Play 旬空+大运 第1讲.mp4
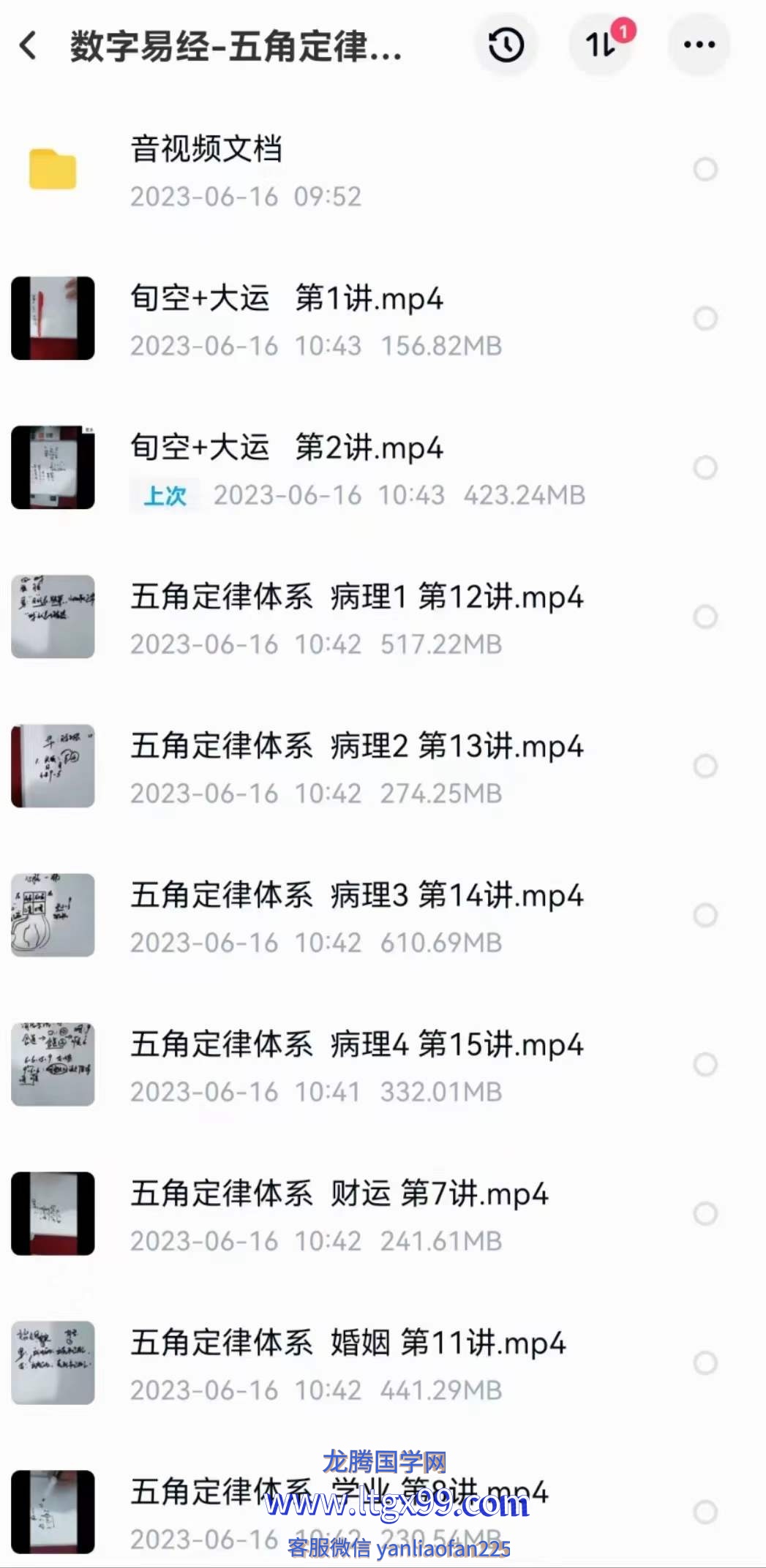766x1568 pixels. click(x=287, y=299)
